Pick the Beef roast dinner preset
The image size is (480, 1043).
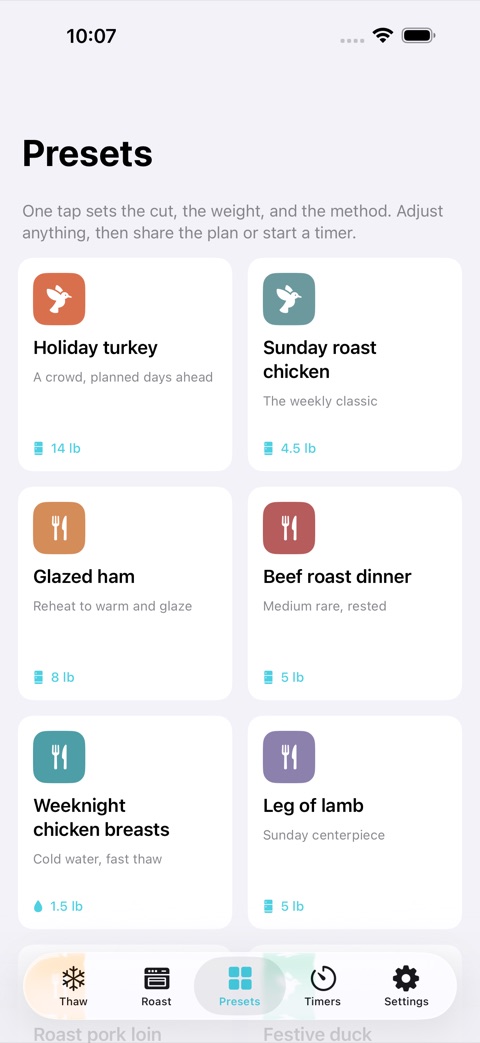(355, 593)
